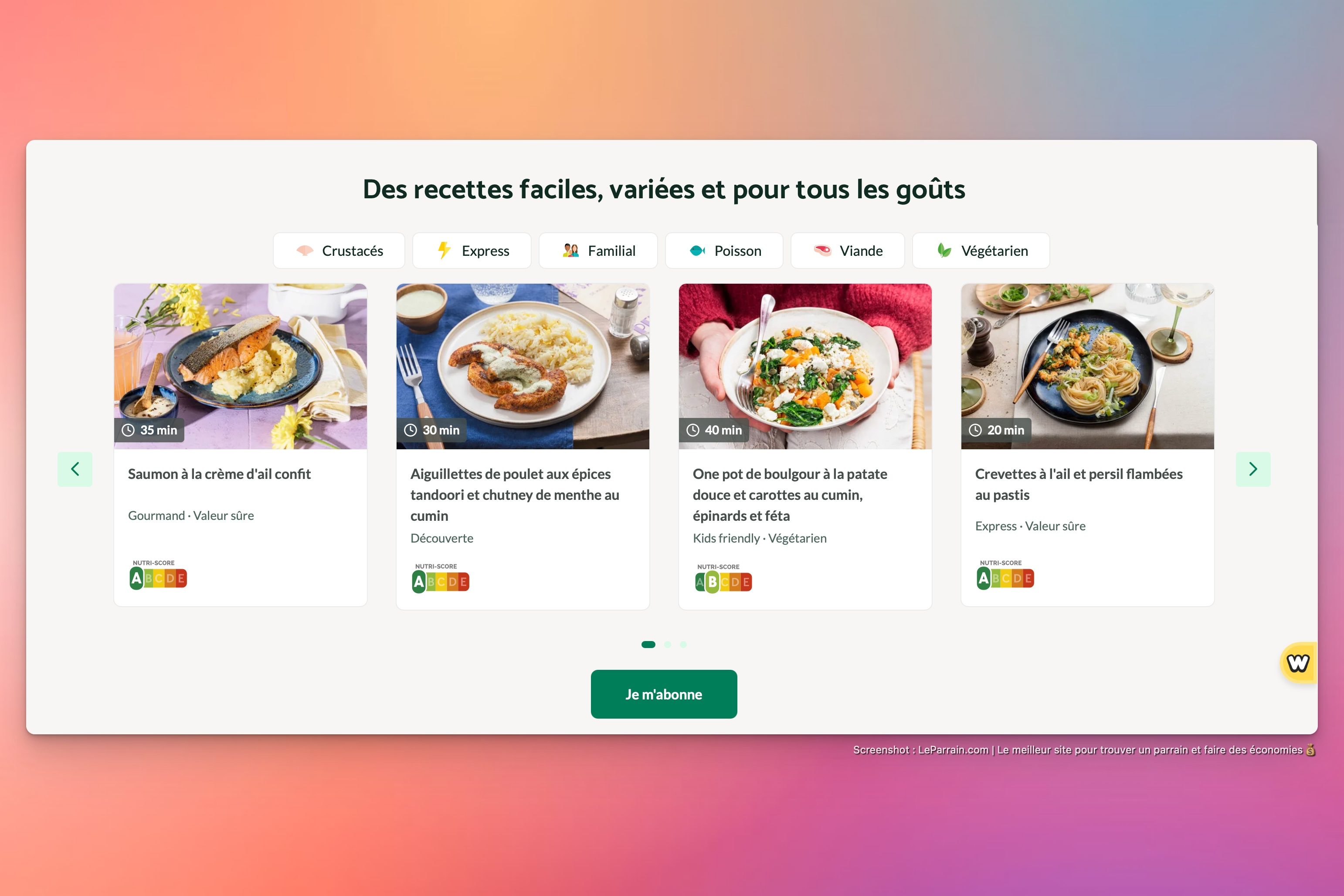Show next recipes with right arrow
The width and height of the screenshot is (1344, 896).
[x=1252, y=469]
